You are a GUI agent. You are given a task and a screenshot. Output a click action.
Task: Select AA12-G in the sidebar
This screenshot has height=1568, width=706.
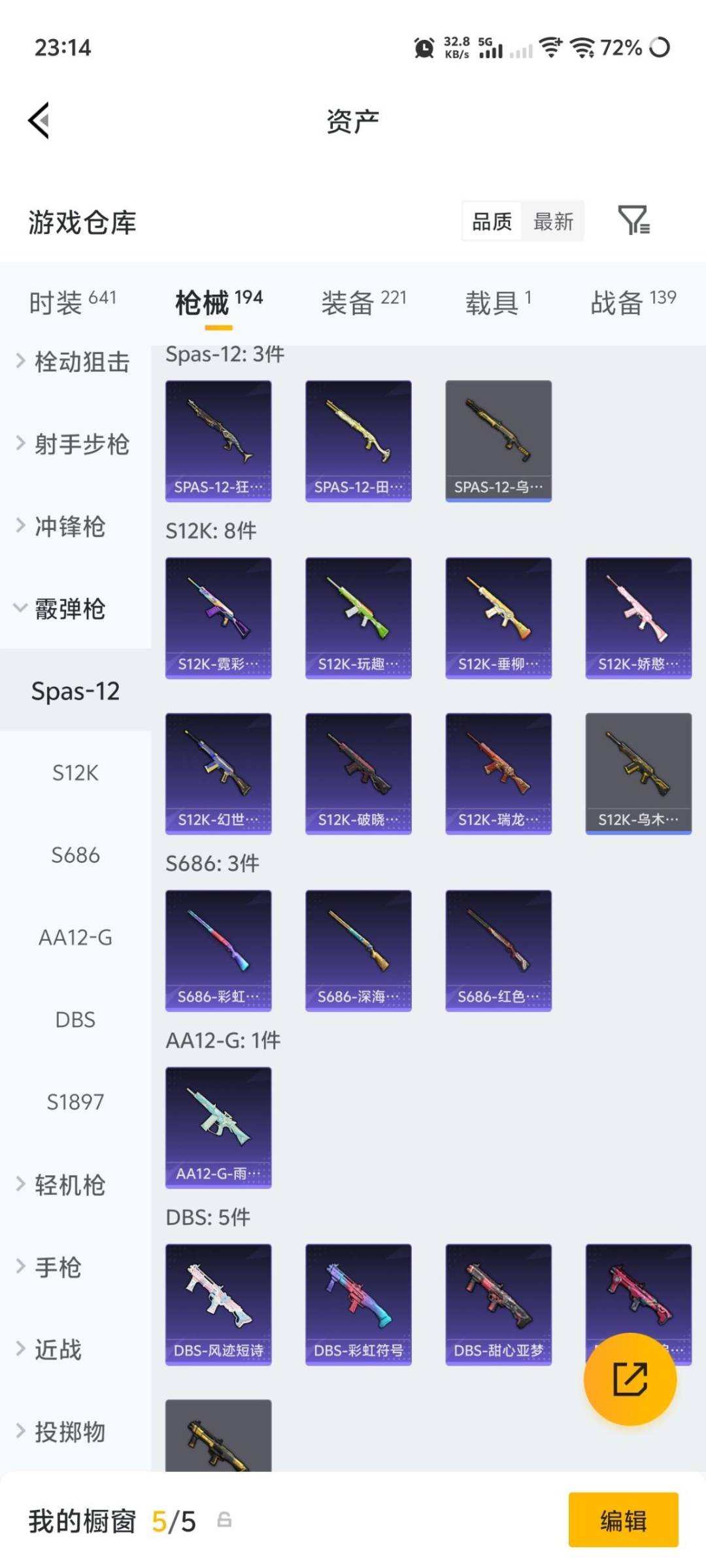coord(75,938)
